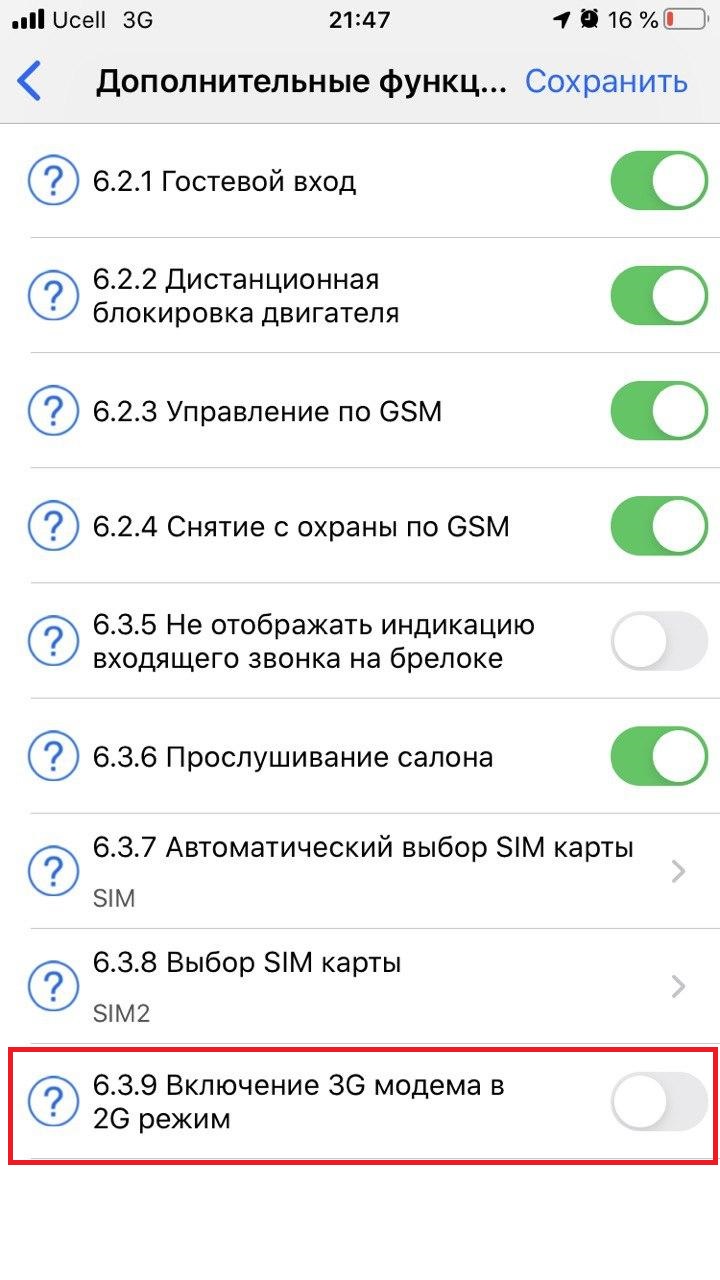Open help for 6.3.5 индикация входящего звонка
This screenshot has height=1280, width=720.
[53, 641]
